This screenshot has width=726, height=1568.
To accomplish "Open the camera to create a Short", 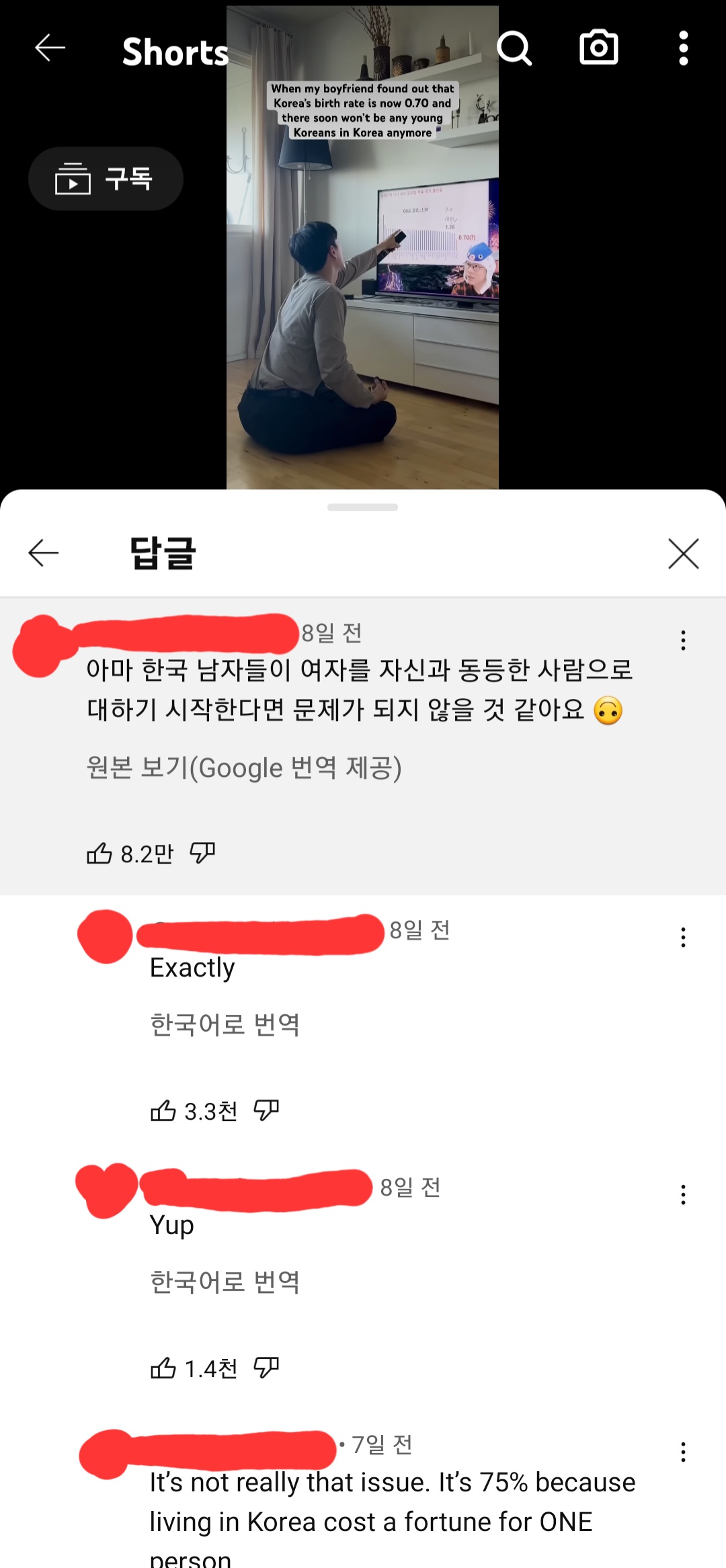I will pyautogui.click(x=598, y=48).
